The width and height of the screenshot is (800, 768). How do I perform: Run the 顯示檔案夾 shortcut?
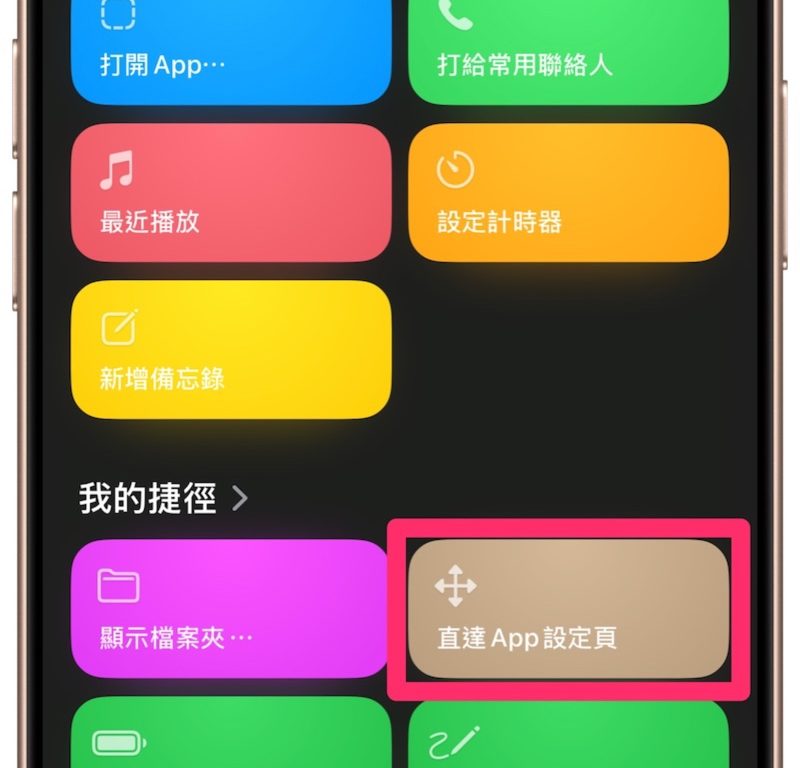pos(231,608)
